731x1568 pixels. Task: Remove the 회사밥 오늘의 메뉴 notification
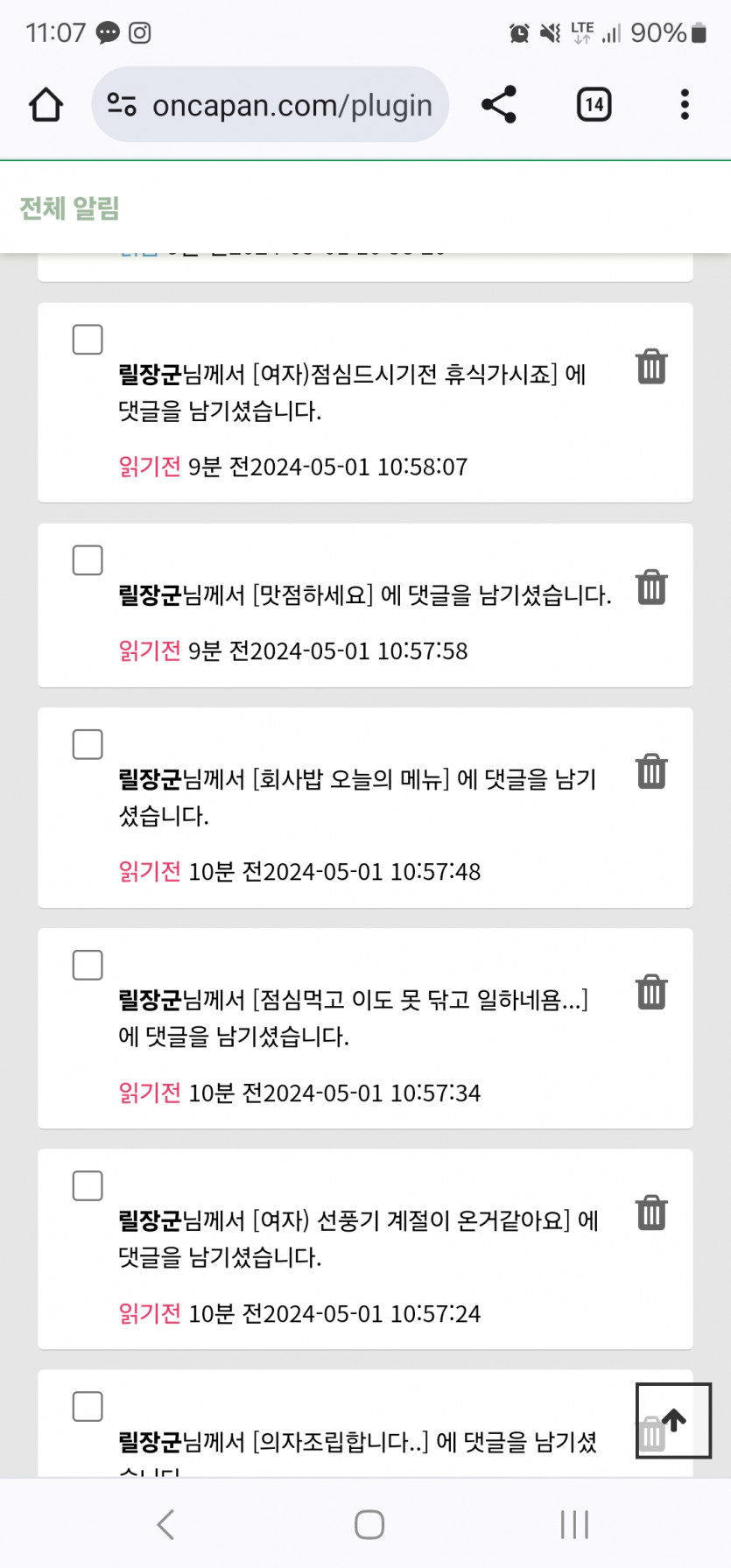tap(651, 771)
